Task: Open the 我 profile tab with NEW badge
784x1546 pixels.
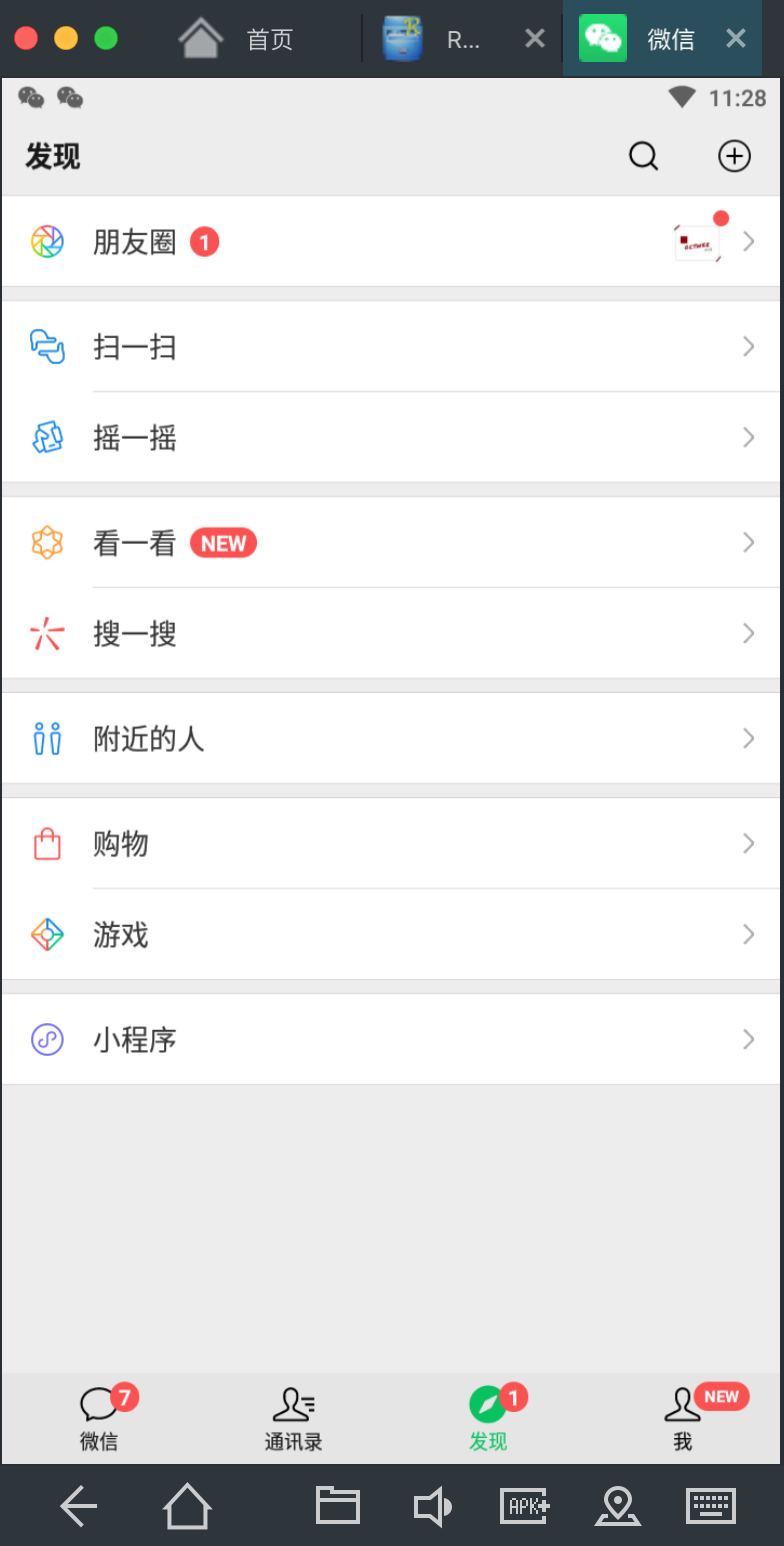Action: 682,1417
